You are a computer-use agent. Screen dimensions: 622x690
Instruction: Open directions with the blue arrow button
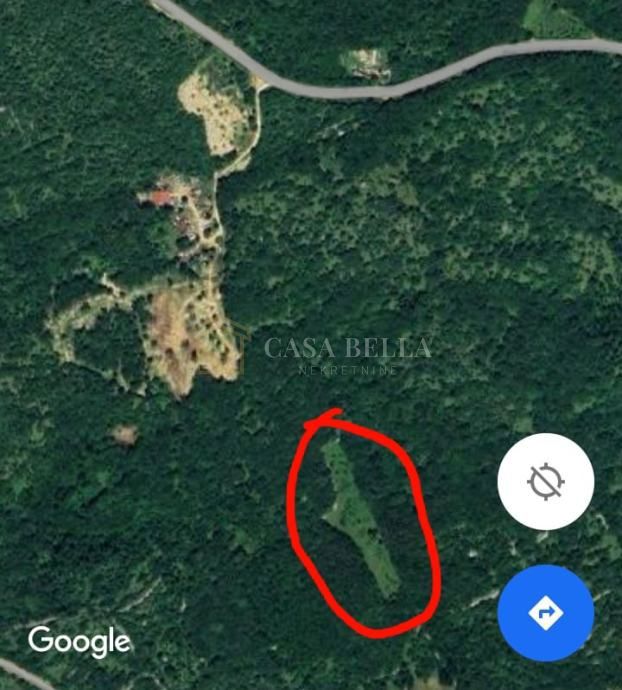(x=546, y=612)
